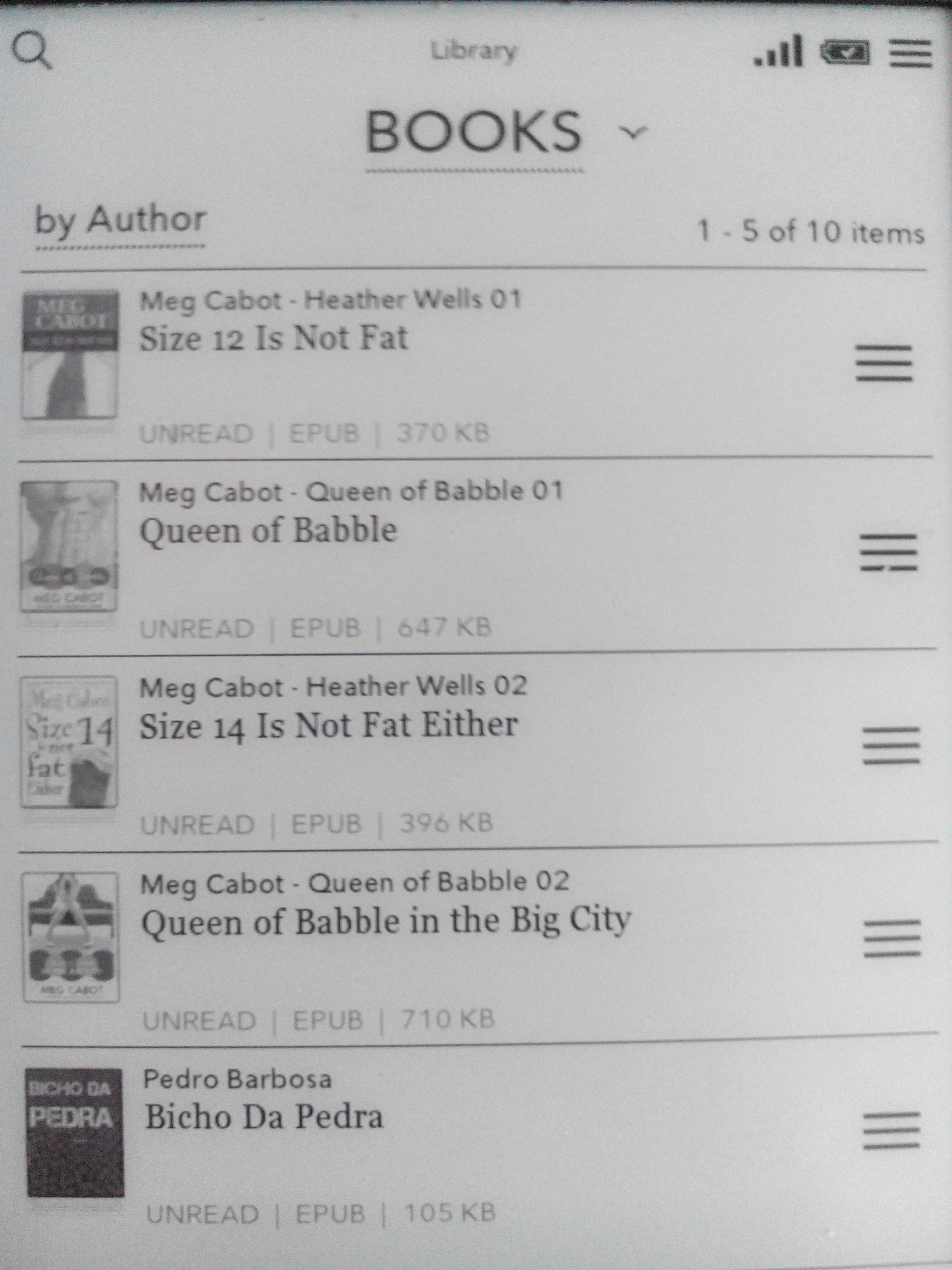Open options for Queen of Babble 01
This screenshot has width=952, height=1270.
click(888, 552)
